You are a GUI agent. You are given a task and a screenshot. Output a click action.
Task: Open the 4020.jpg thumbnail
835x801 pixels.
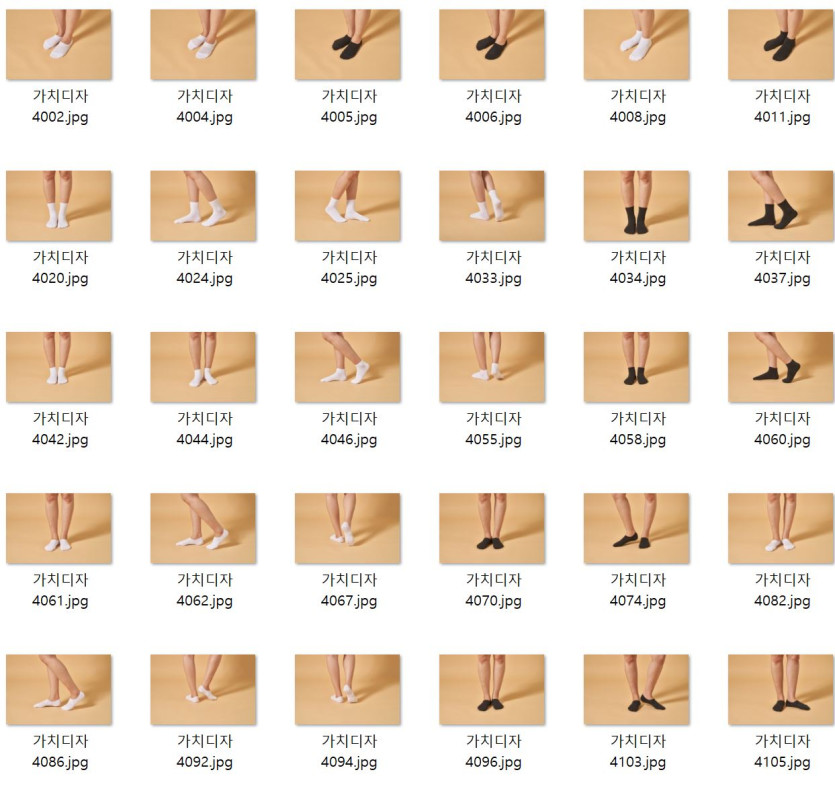[59, 206]
